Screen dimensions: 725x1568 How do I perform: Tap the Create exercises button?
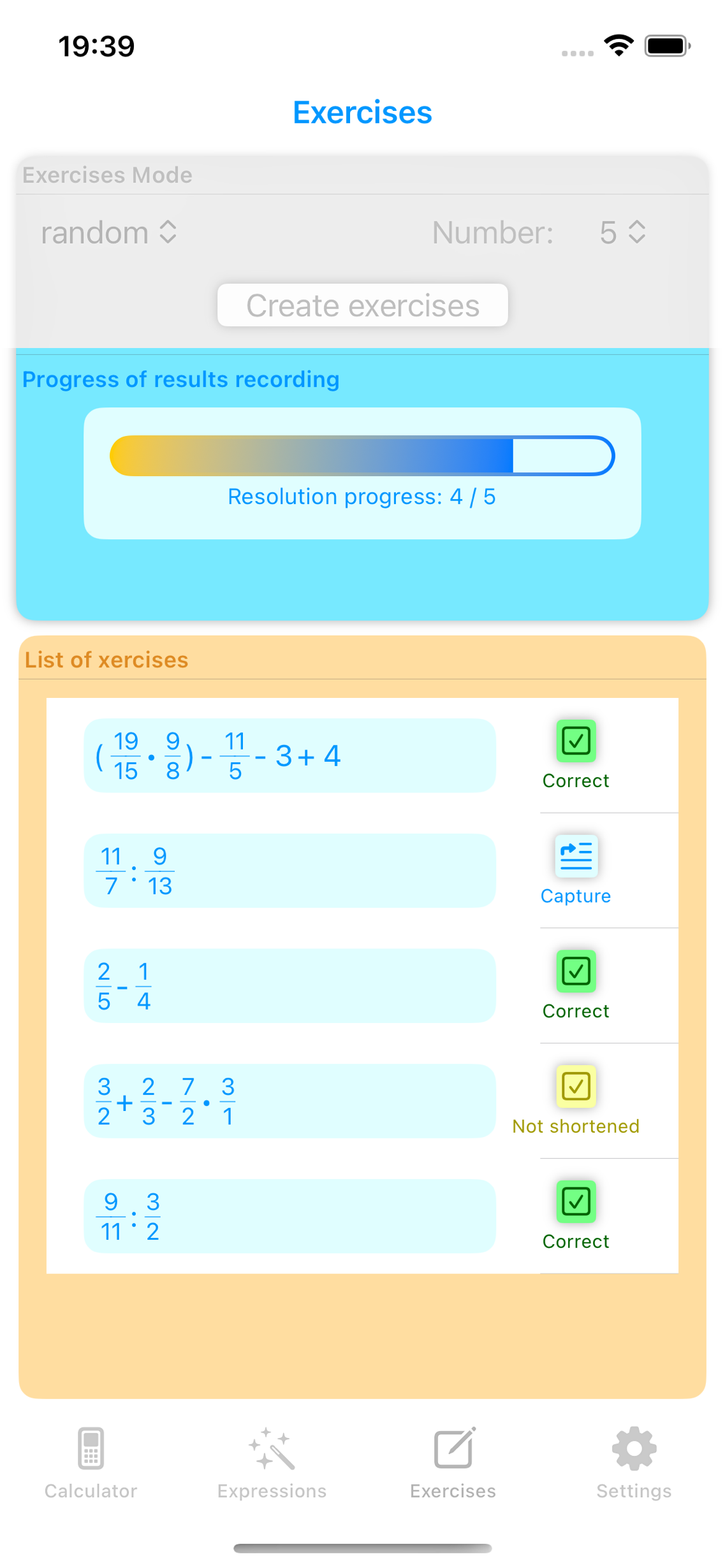362,306
